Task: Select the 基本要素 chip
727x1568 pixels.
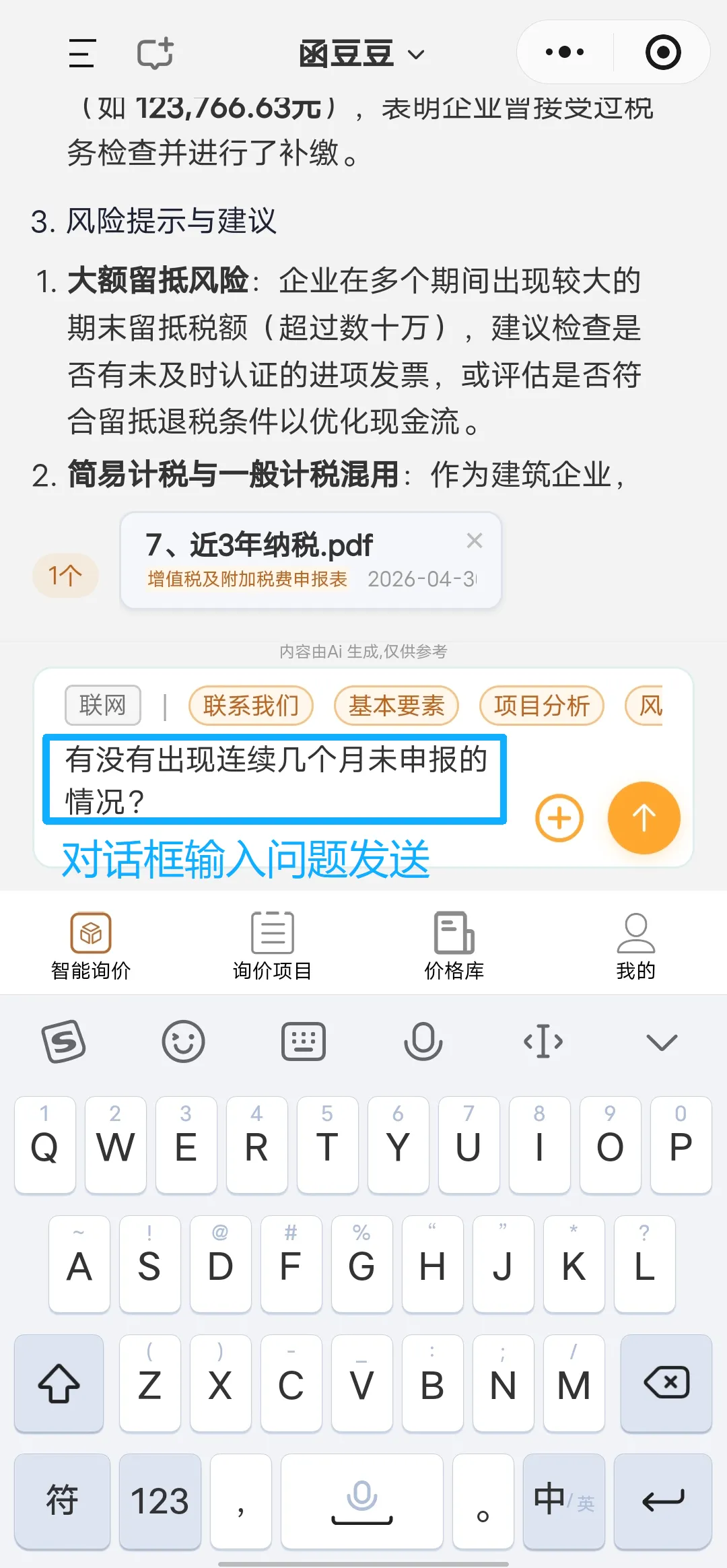Action: pyautogui.click(x=396, y=706)
